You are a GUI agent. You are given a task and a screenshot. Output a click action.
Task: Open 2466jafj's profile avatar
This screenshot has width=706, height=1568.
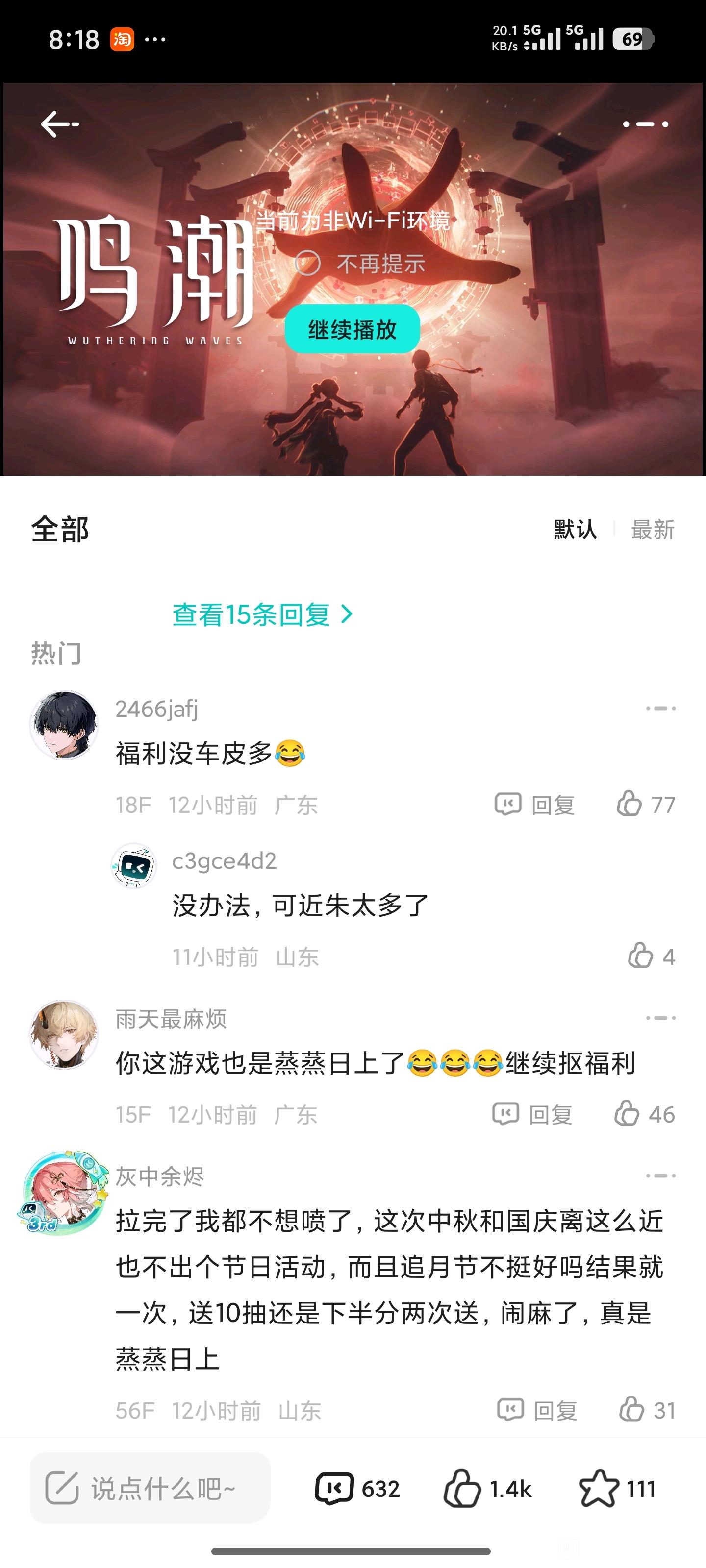coord(64,724)
